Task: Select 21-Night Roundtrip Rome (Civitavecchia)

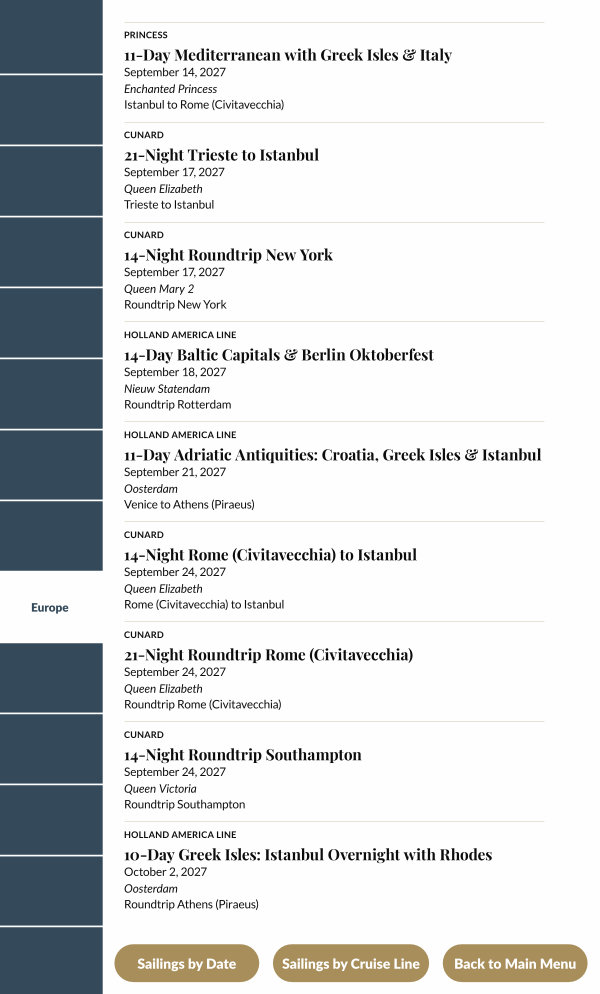Action: pyautogui.click(x=268, y=656)
